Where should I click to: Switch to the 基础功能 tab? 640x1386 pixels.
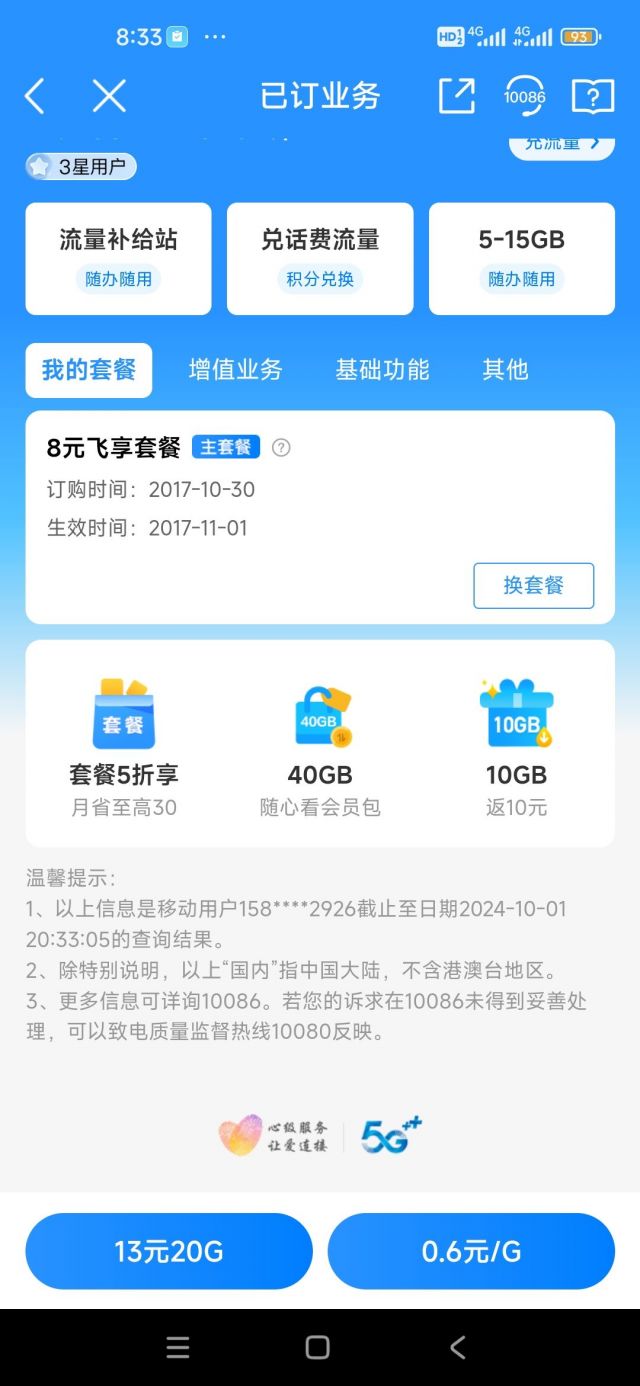point(382,370)
